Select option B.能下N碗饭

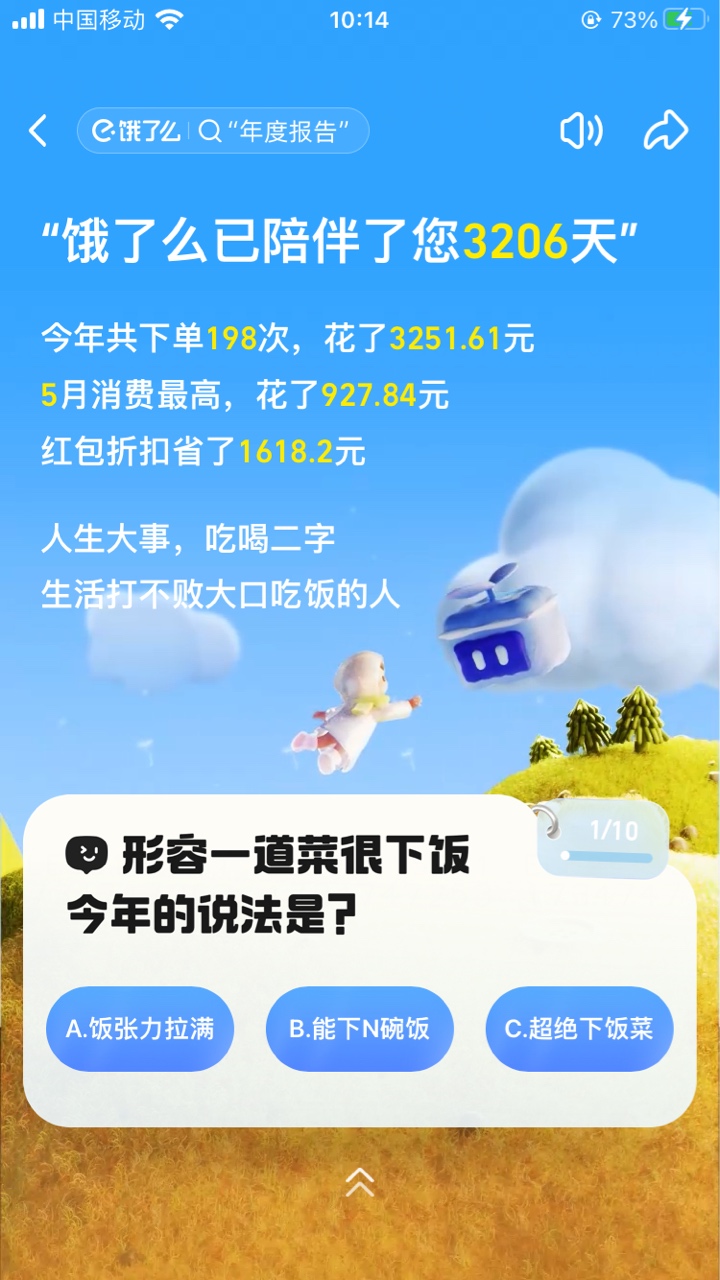click(360, 1029)
